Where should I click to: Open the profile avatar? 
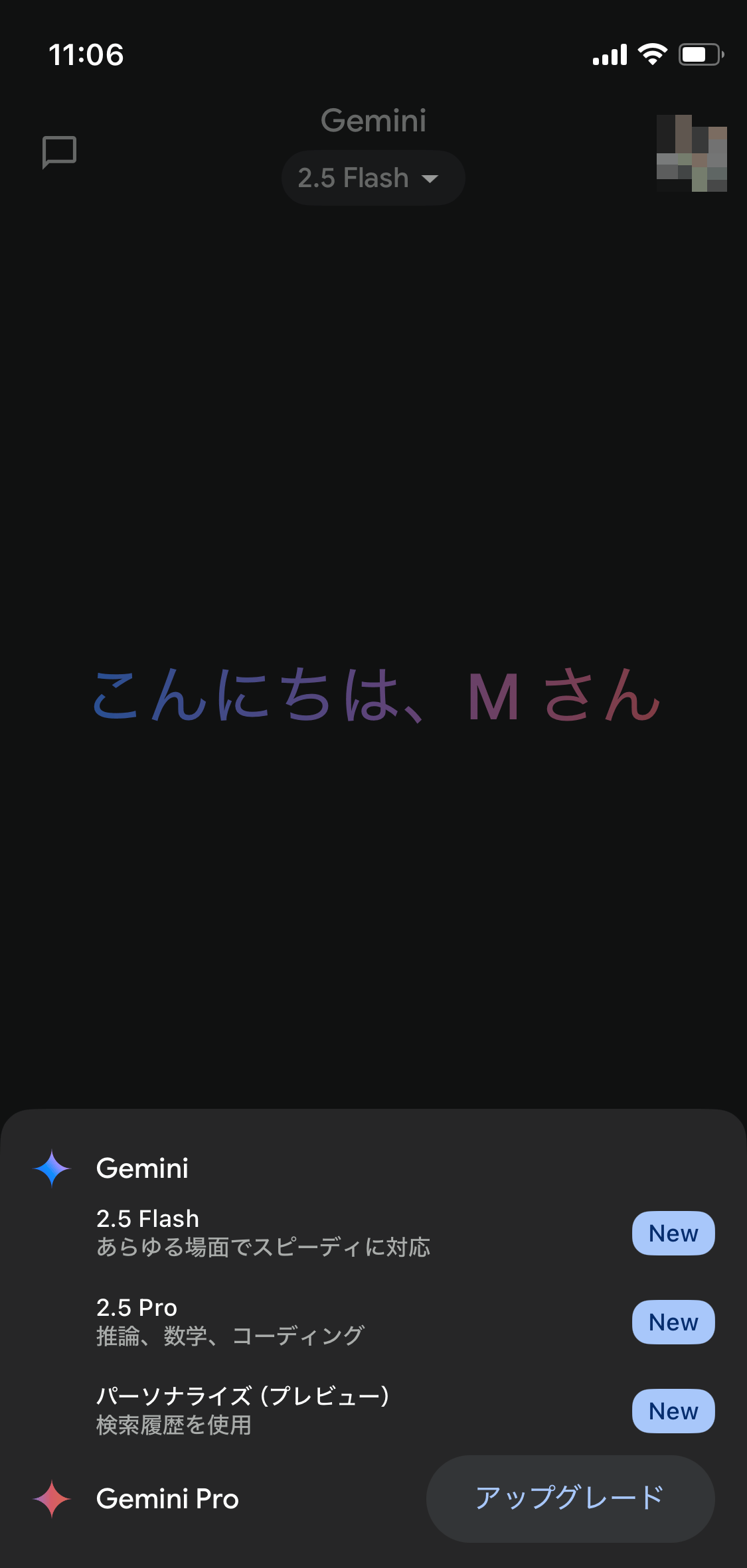(691, 153)
